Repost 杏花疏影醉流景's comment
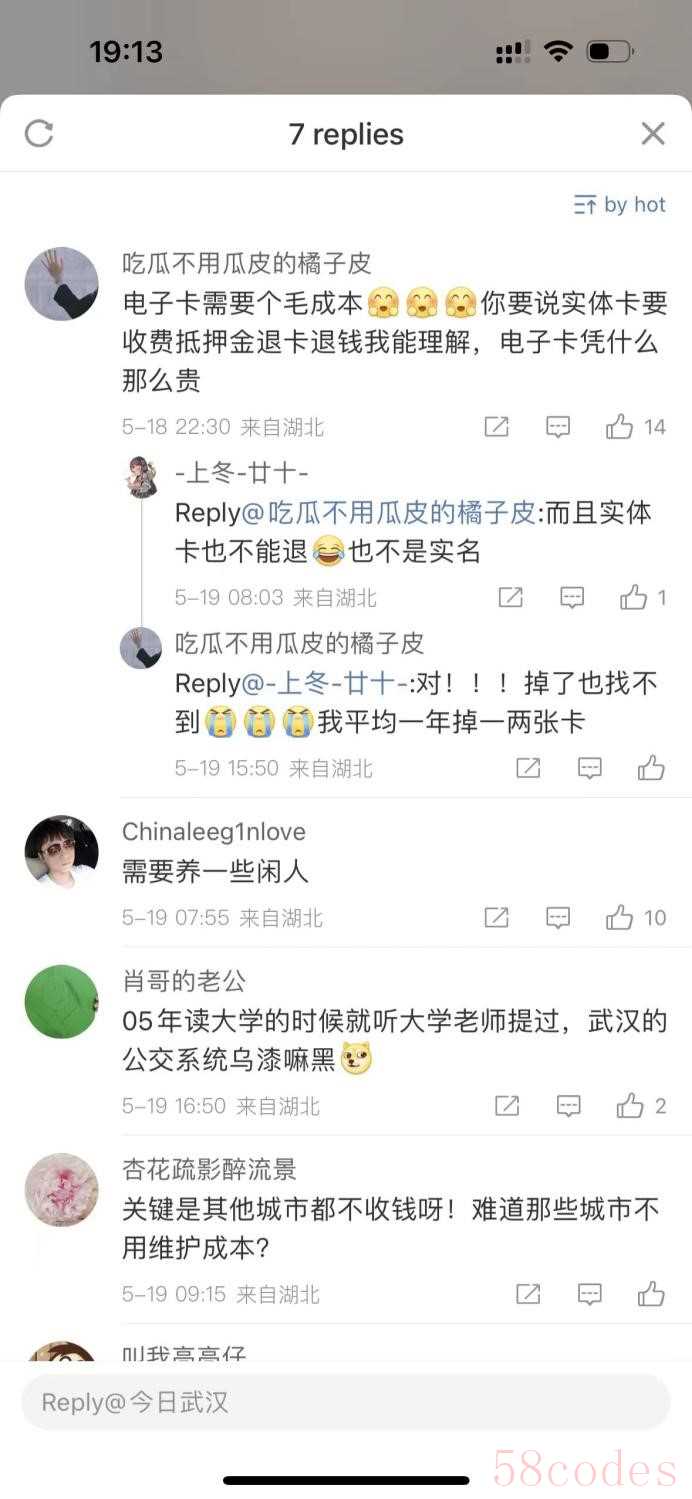The width and height of the screenshot is (692, 1499). click(528, 1294)
